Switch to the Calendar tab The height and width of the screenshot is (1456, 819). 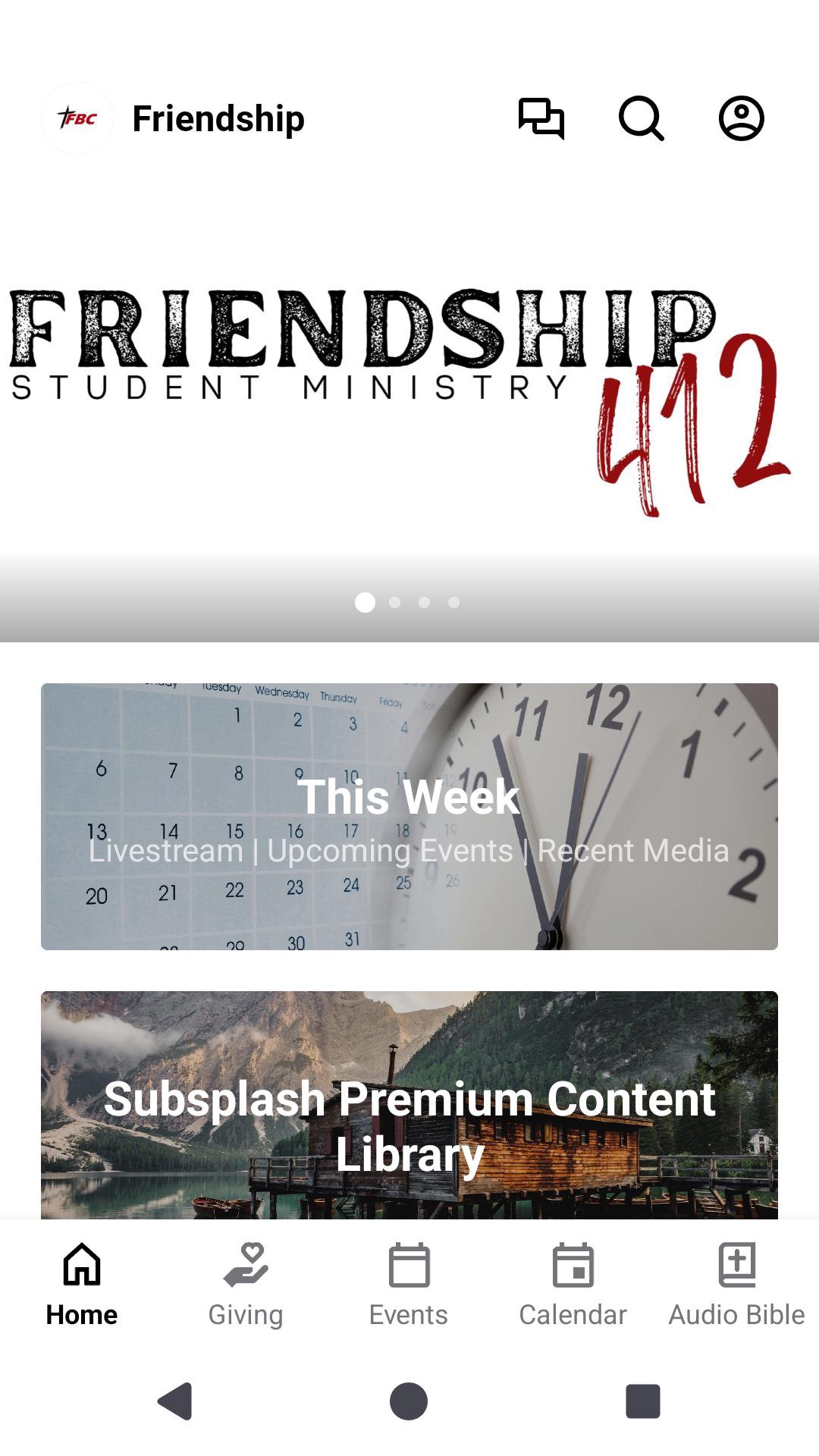tap(573, 1283)
